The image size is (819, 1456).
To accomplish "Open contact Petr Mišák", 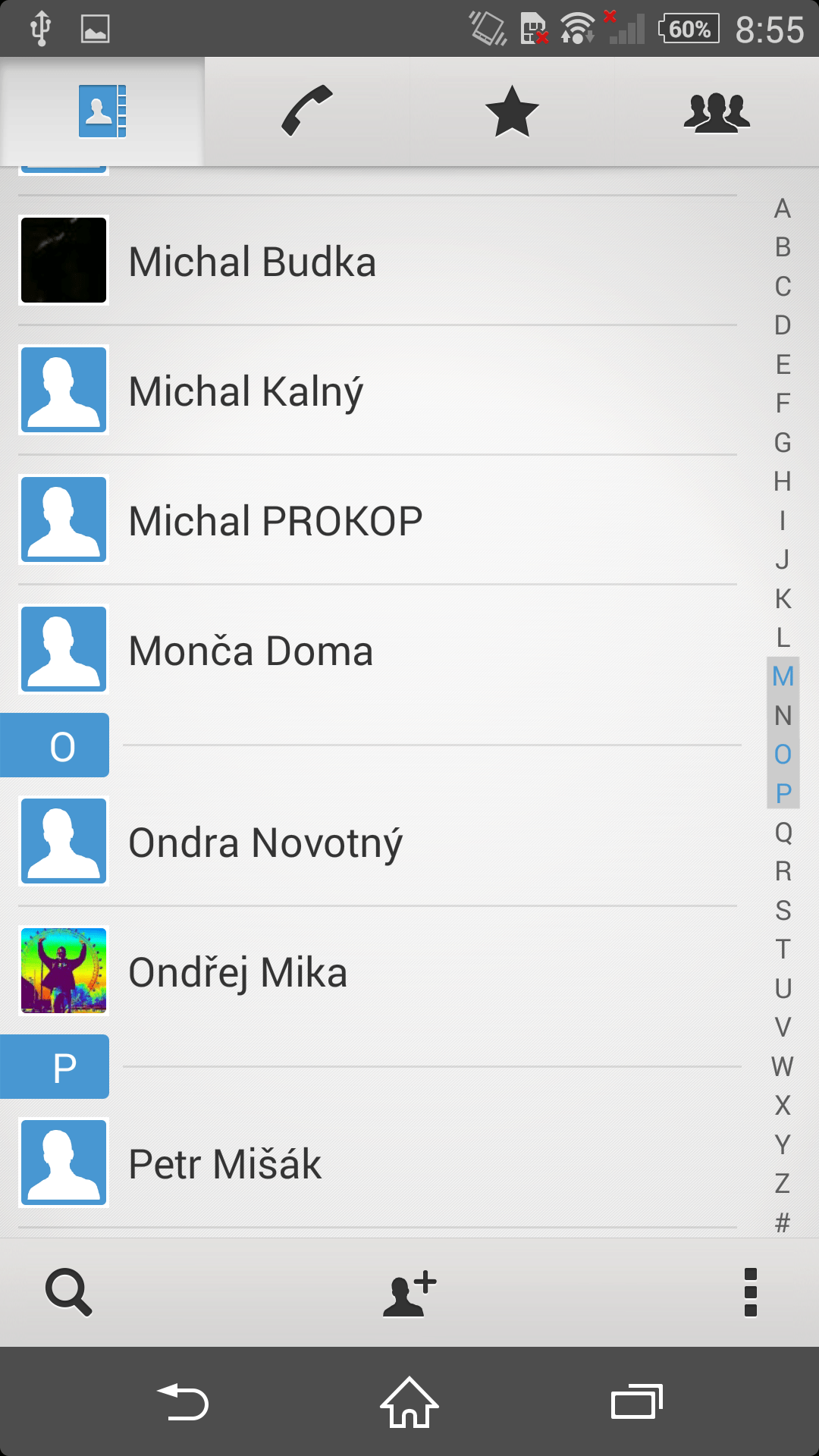I will click(378, 1163).
